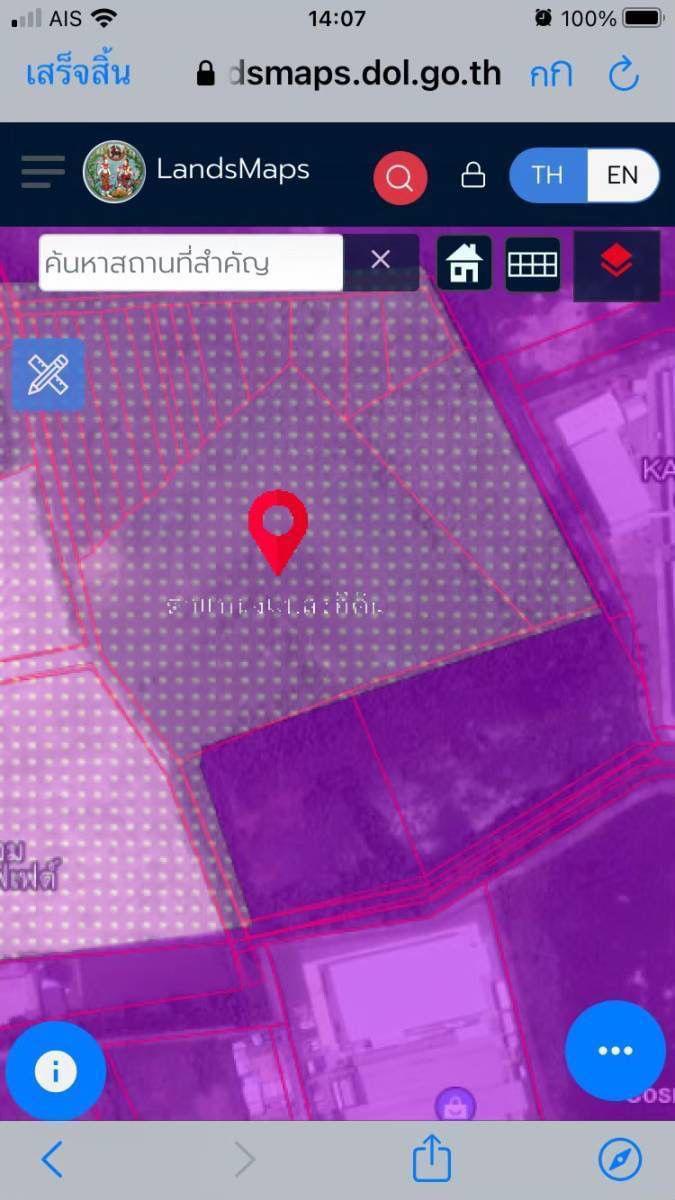This screenshot has width=675, height=1200.
Task: Tap the important place search field
Action: click(191, 263)
